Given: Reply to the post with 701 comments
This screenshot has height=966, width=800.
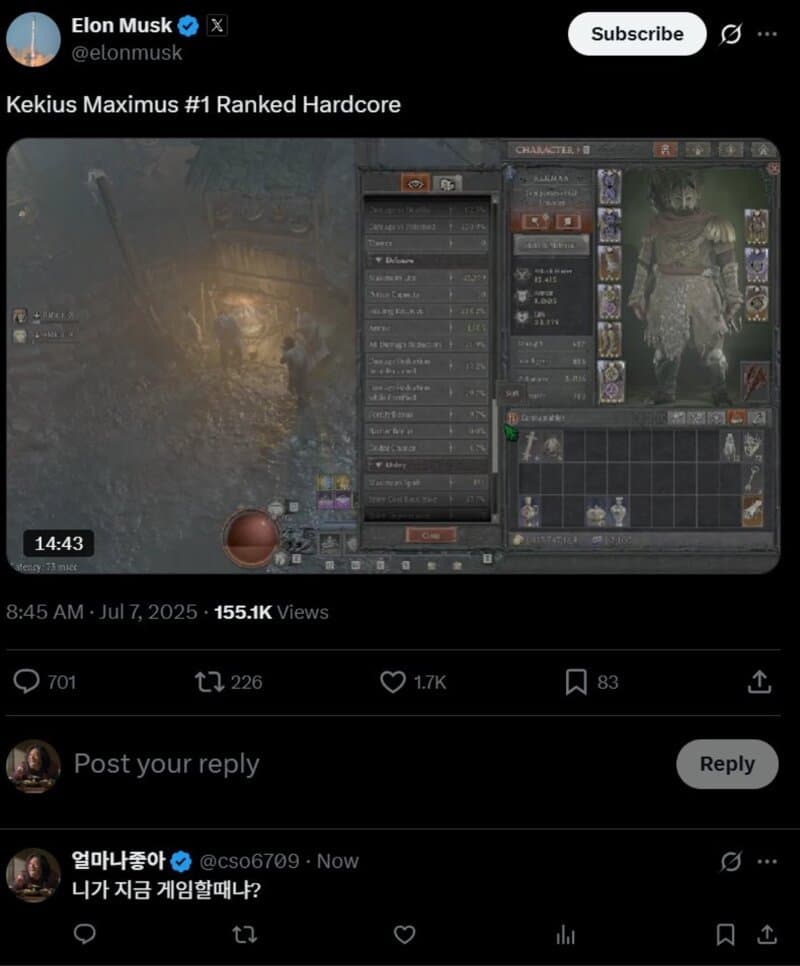Looking at the screenshot, I should point(27,682).
